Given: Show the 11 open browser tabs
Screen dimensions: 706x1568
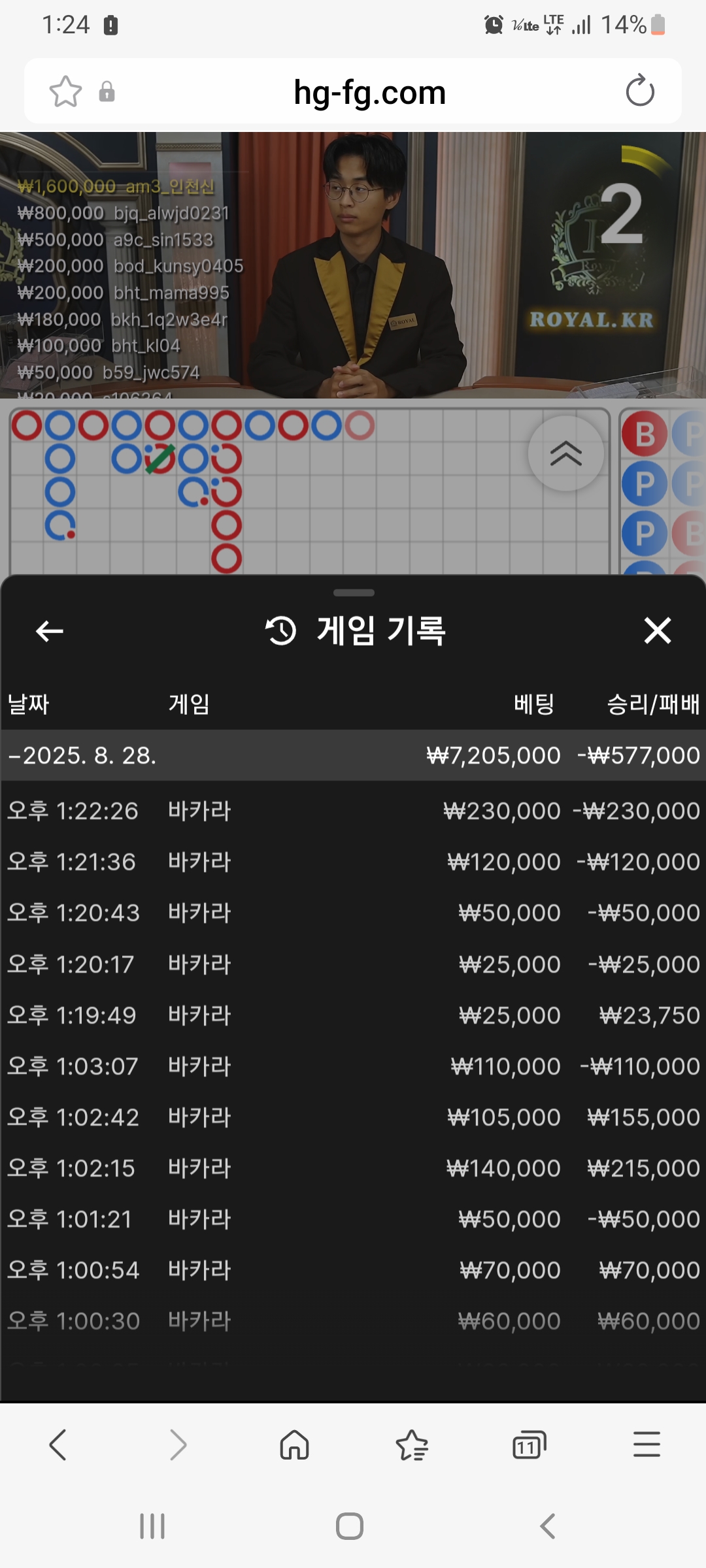Looking at the screenshot, I should (x=529, y=1445).
